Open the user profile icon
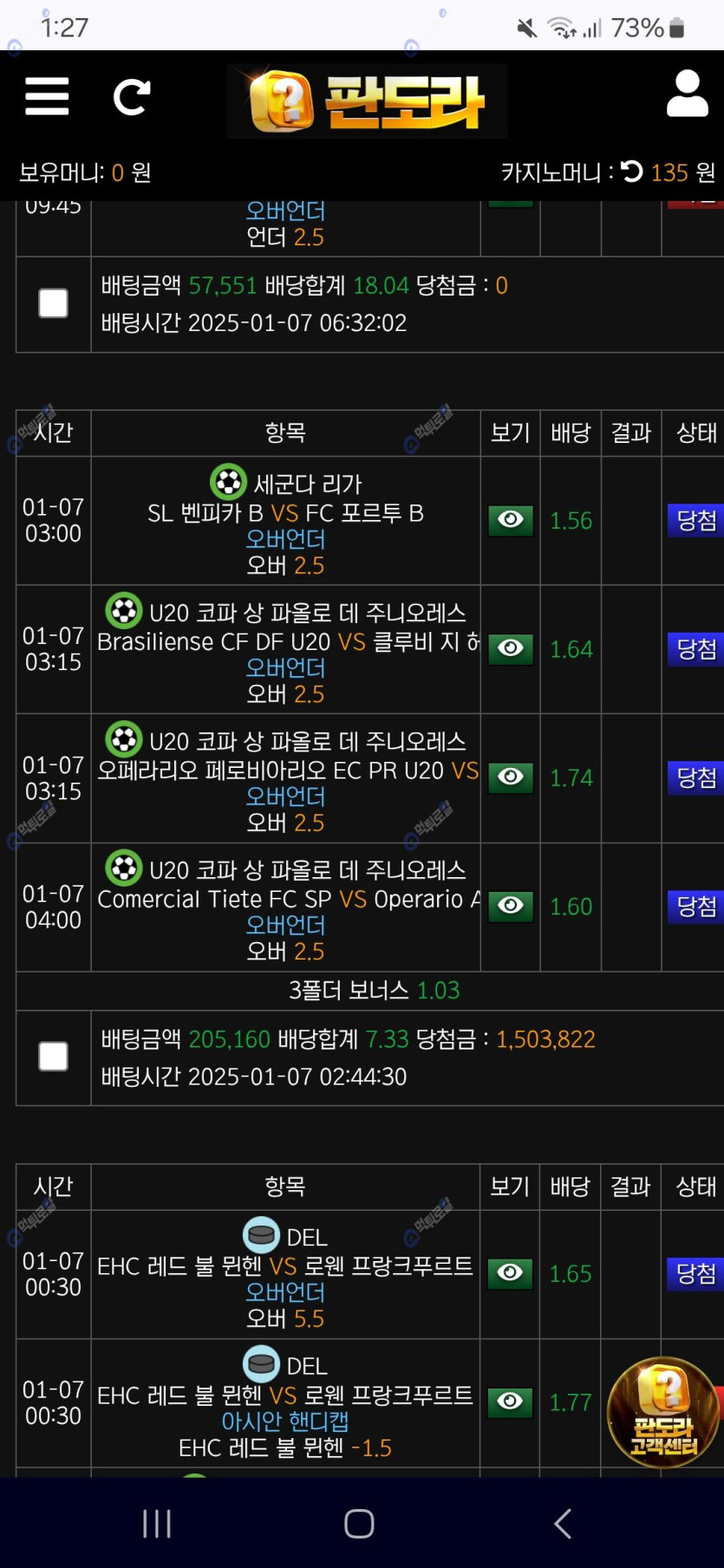Viewport: 724px width, 1568px height. tap(687, 94)
